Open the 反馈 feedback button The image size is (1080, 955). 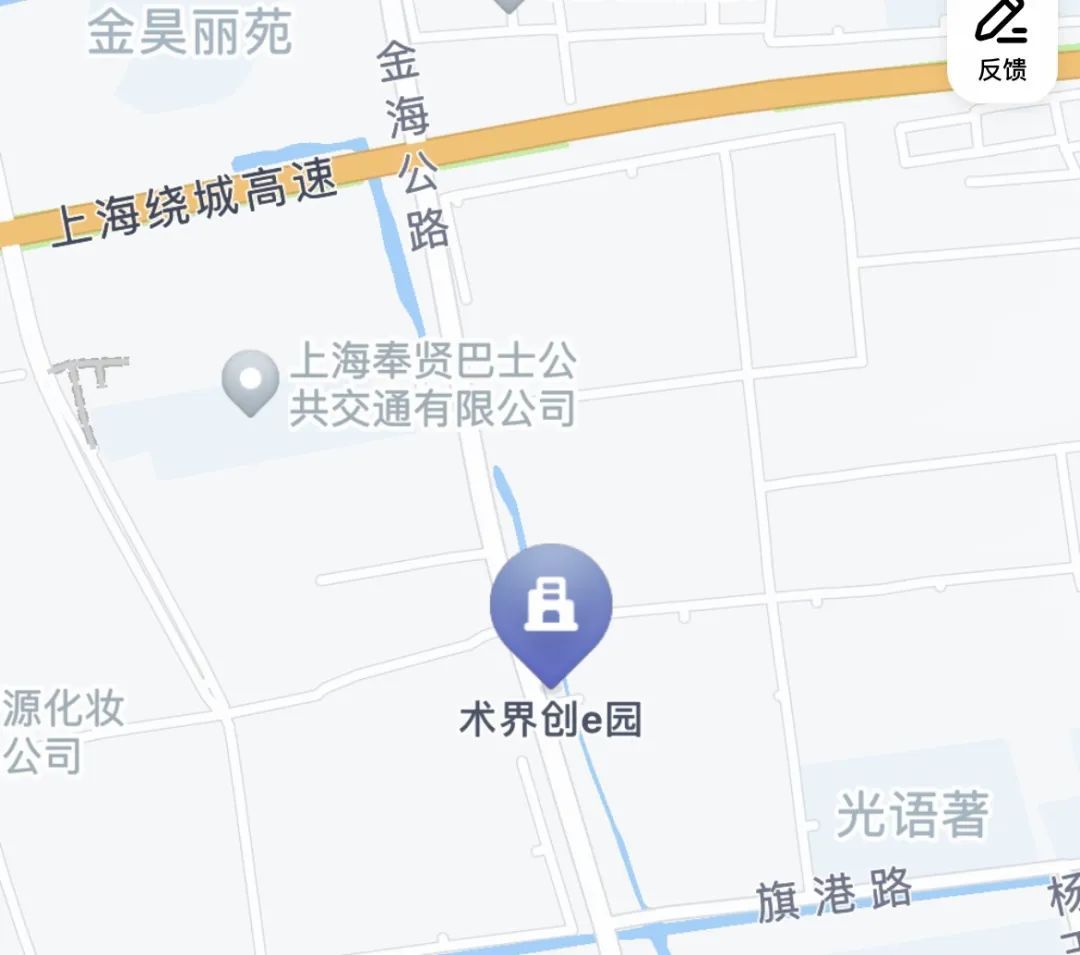point(1002,46)
